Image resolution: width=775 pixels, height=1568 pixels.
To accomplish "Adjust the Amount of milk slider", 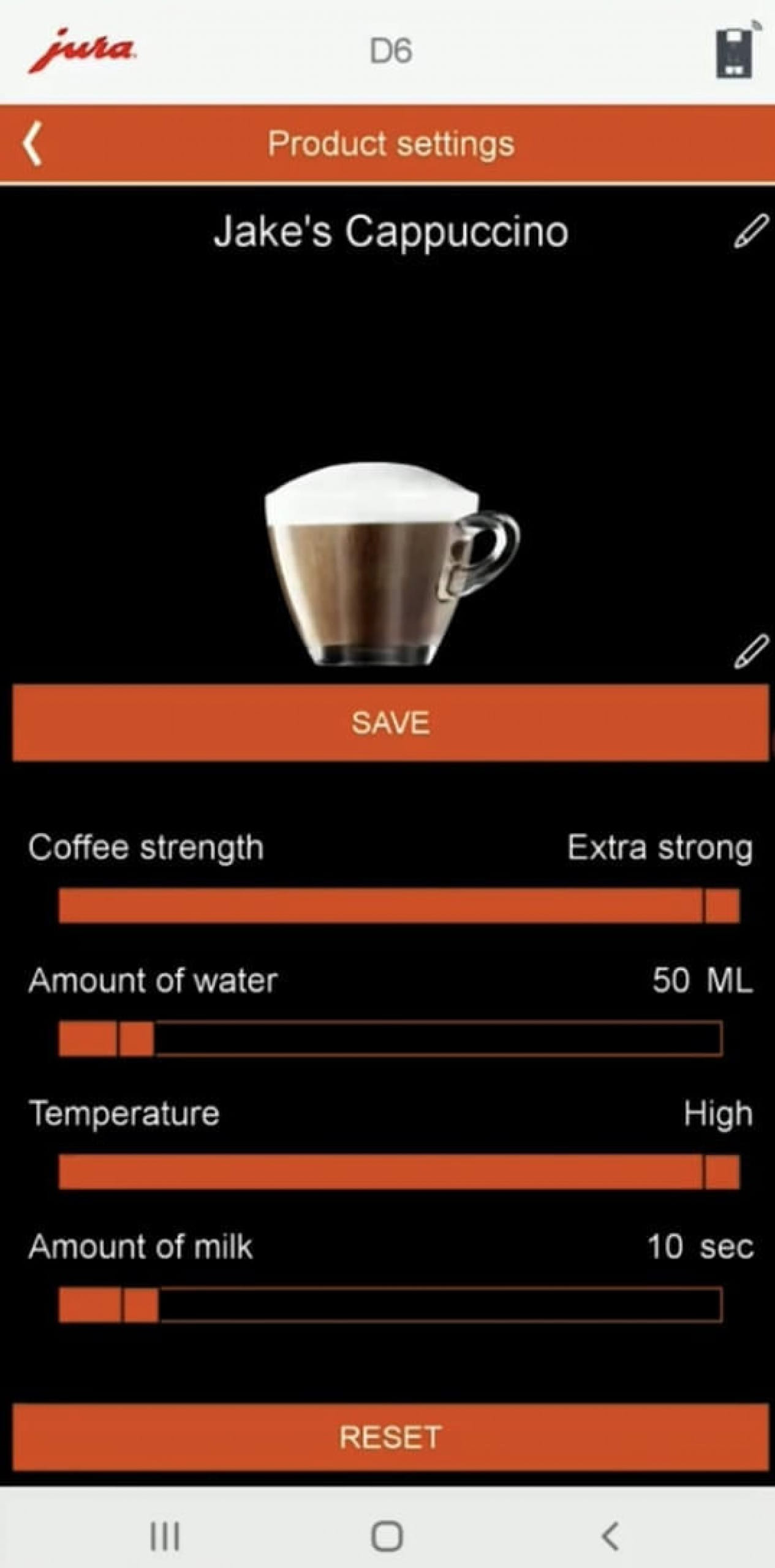I will tap(390, 1305).
